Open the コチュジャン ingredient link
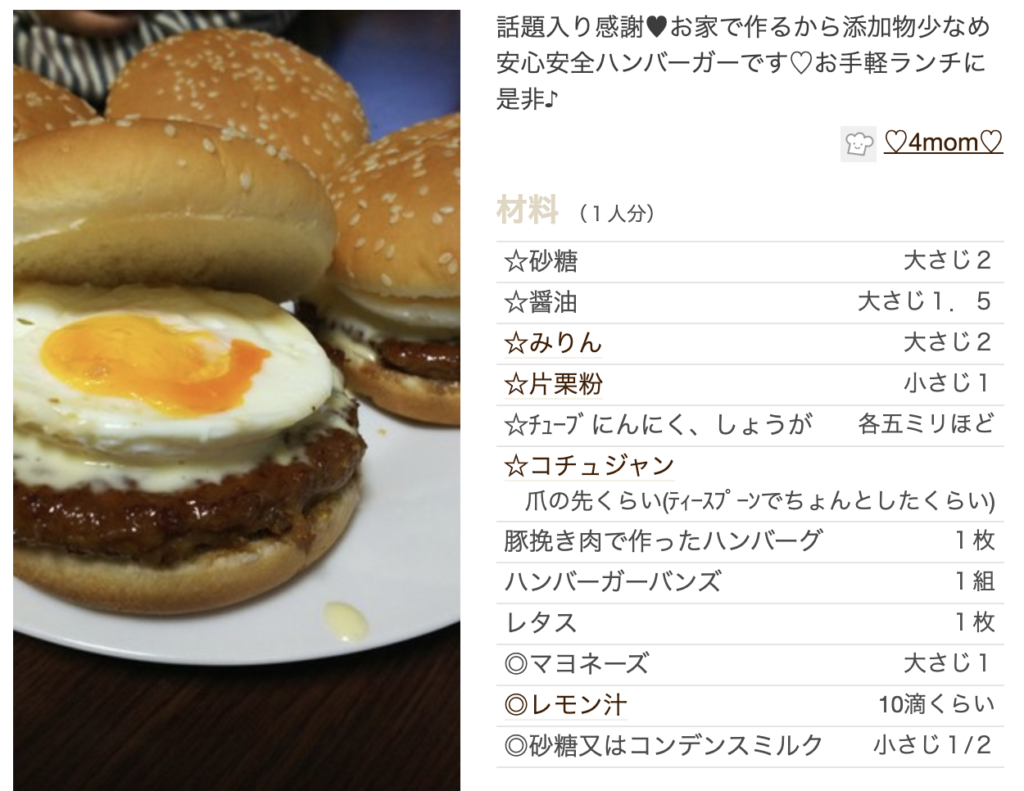This screenshot has height=791, width=1024. 589,466
